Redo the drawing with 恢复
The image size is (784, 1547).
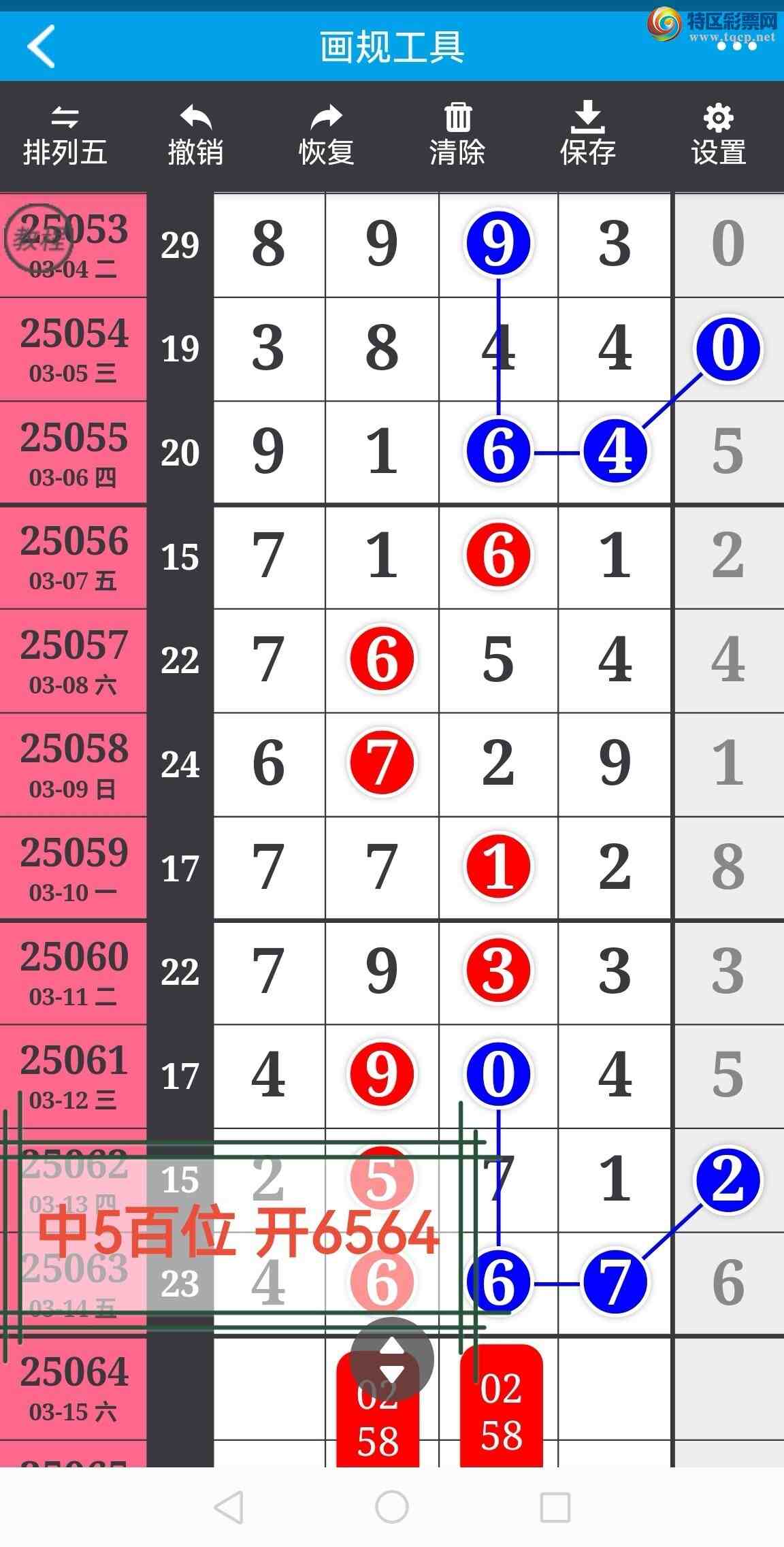(327, 137)
